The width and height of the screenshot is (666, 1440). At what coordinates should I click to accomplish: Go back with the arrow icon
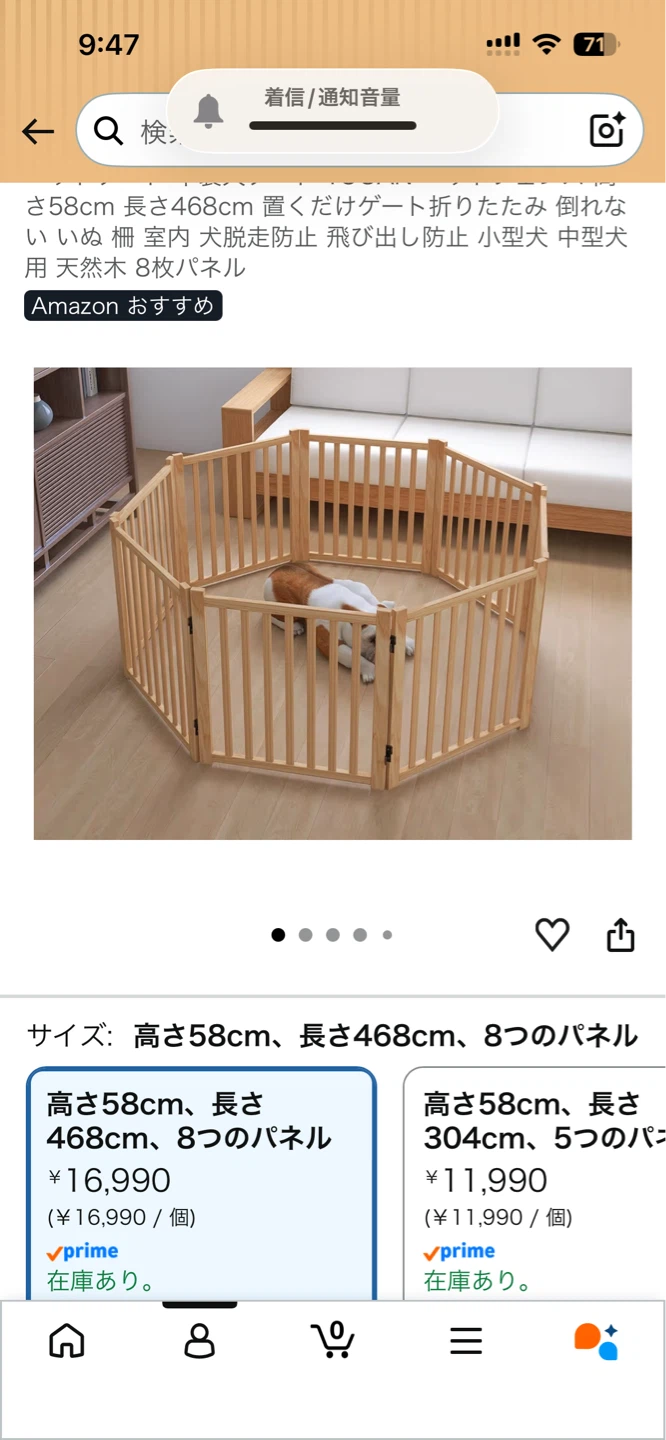[x=37, y=131]
